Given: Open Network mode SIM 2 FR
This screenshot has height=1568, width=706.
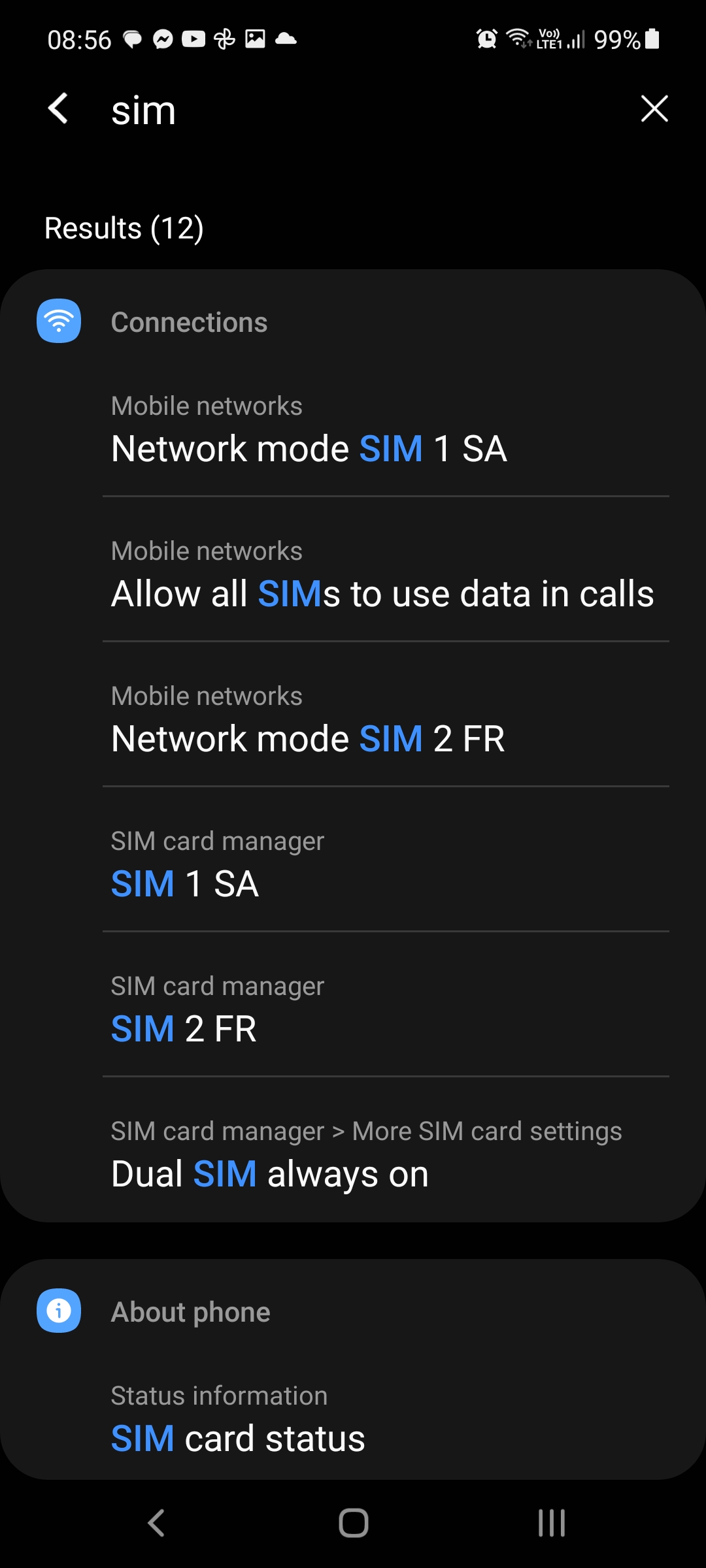Looking at the screenshot, I should pyautogui.click(x=307, y=738).
